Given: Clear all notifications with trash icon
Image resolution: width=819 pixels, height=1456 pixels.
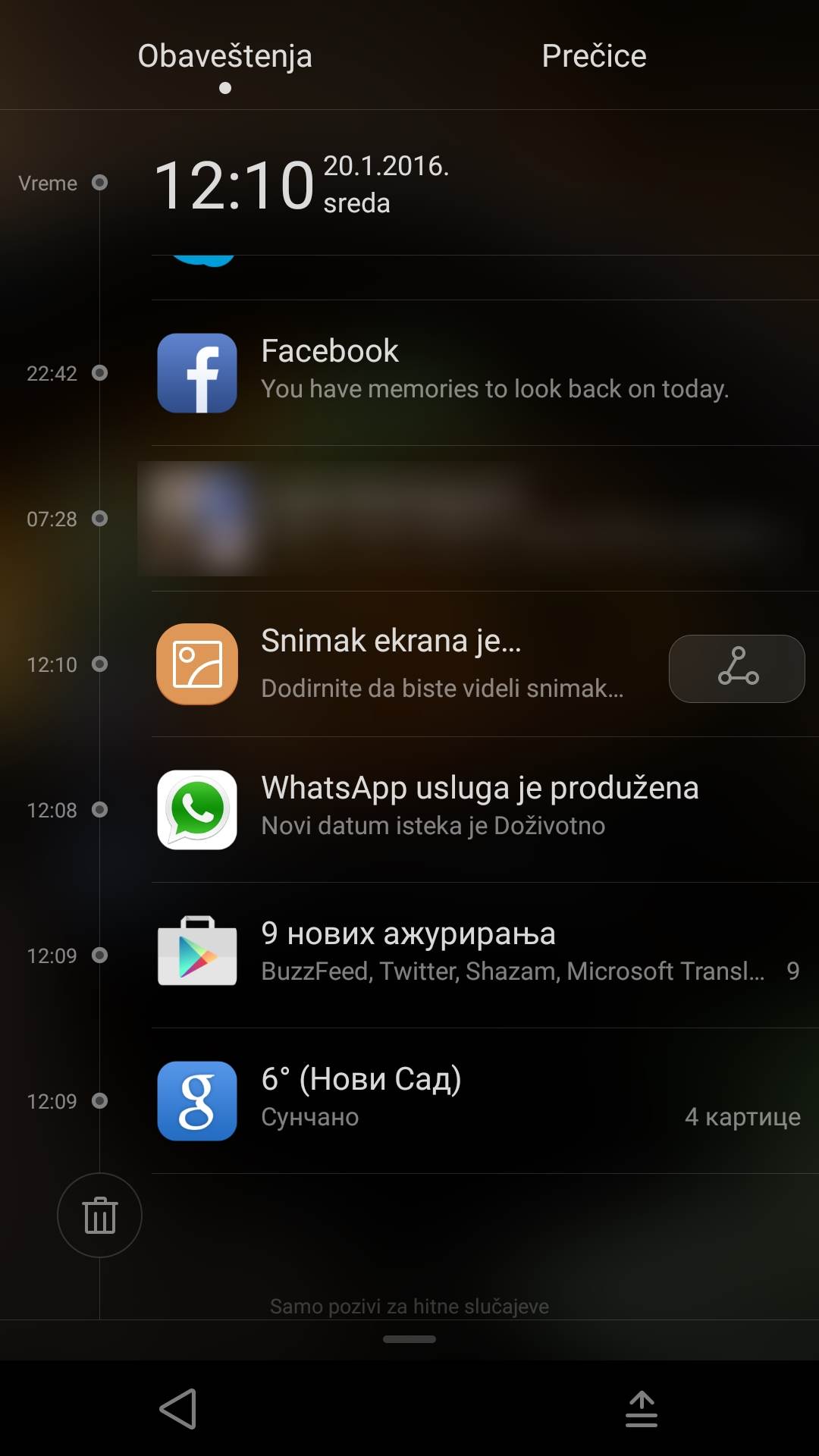Looking at the screenshot, I should [99, 1215].
